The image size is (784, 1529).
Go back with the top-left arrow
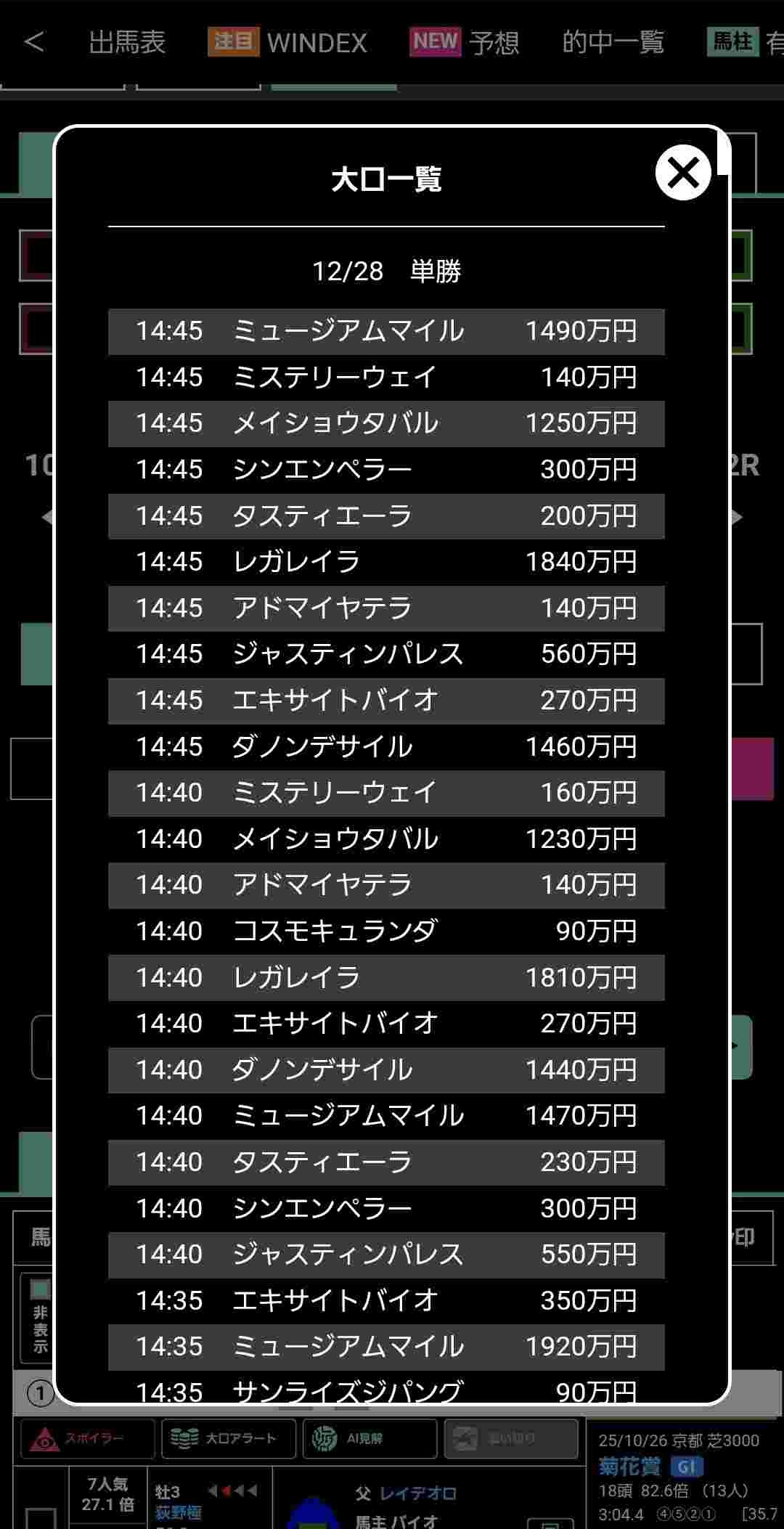coord(34,42)
